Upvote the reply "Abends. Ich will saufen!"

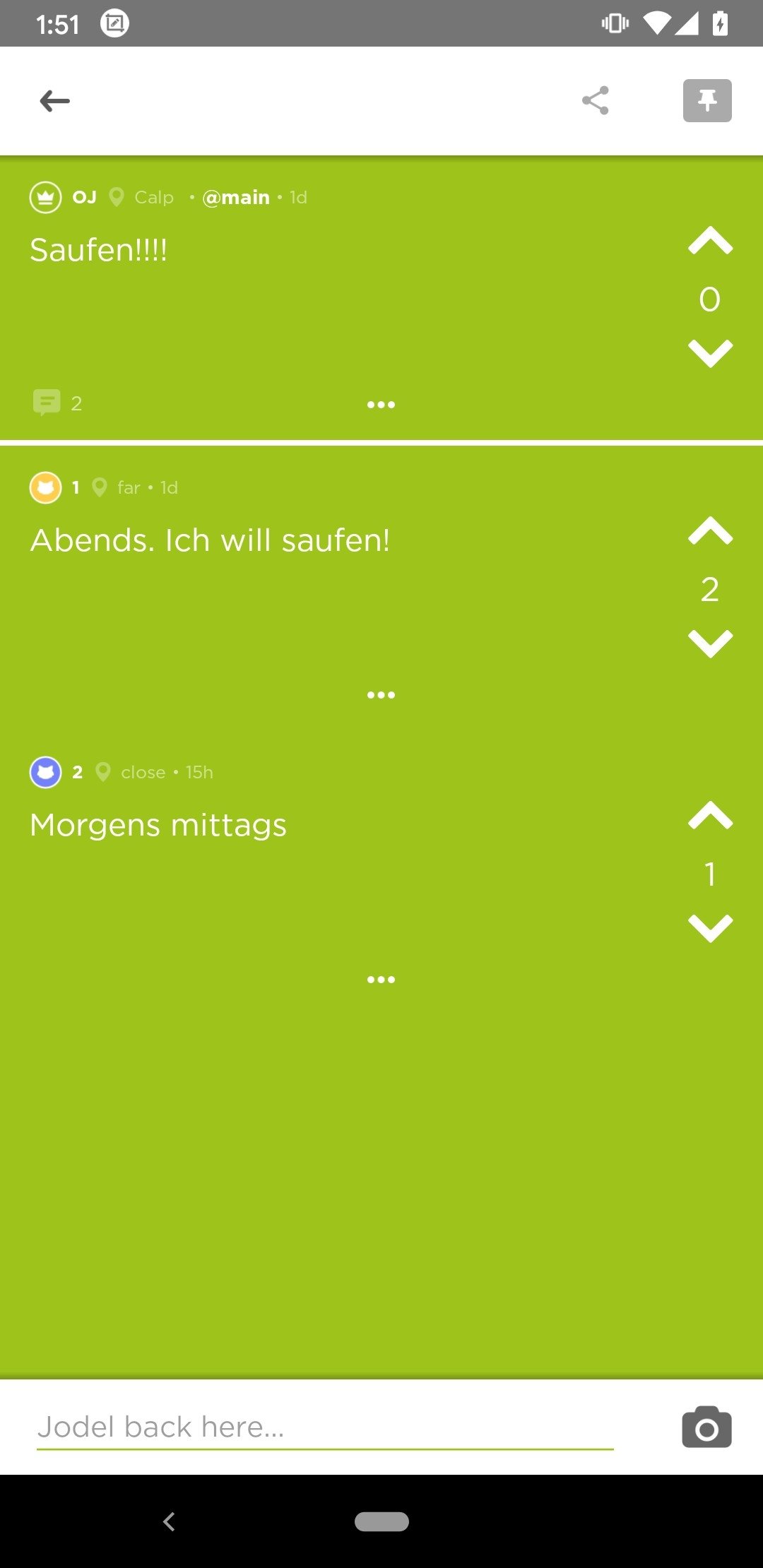click(x=710, y=531)
